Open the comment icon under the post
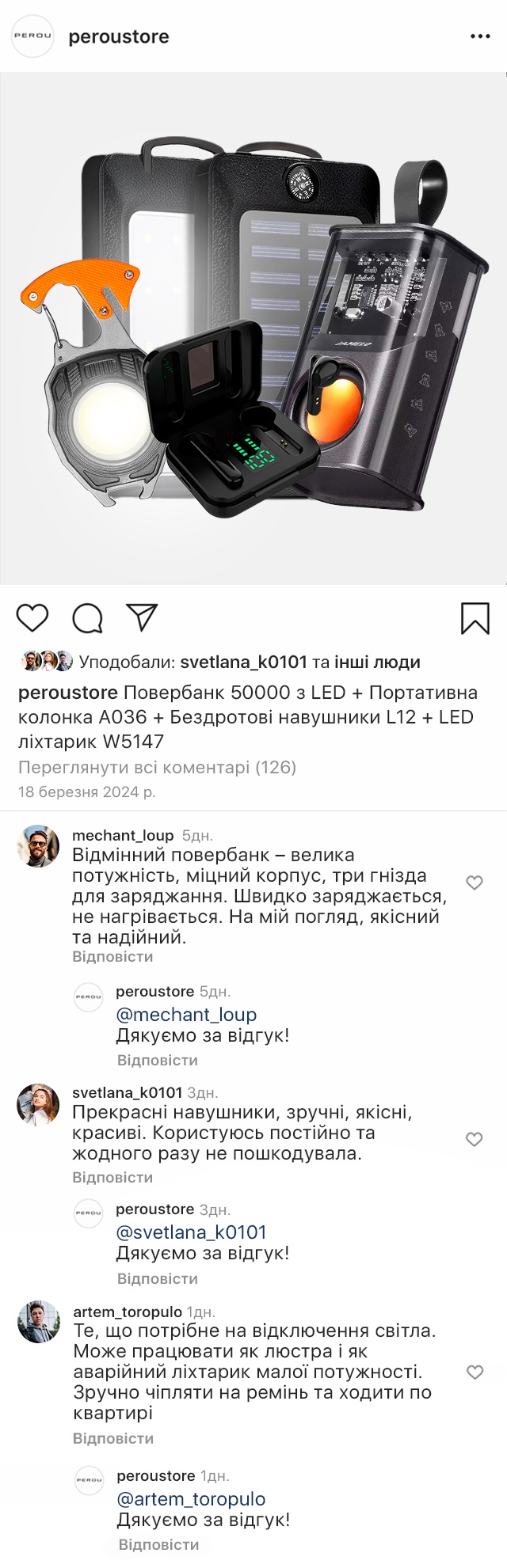The width and height of the screenshot is (507, 1568). (x=87, y=618)
